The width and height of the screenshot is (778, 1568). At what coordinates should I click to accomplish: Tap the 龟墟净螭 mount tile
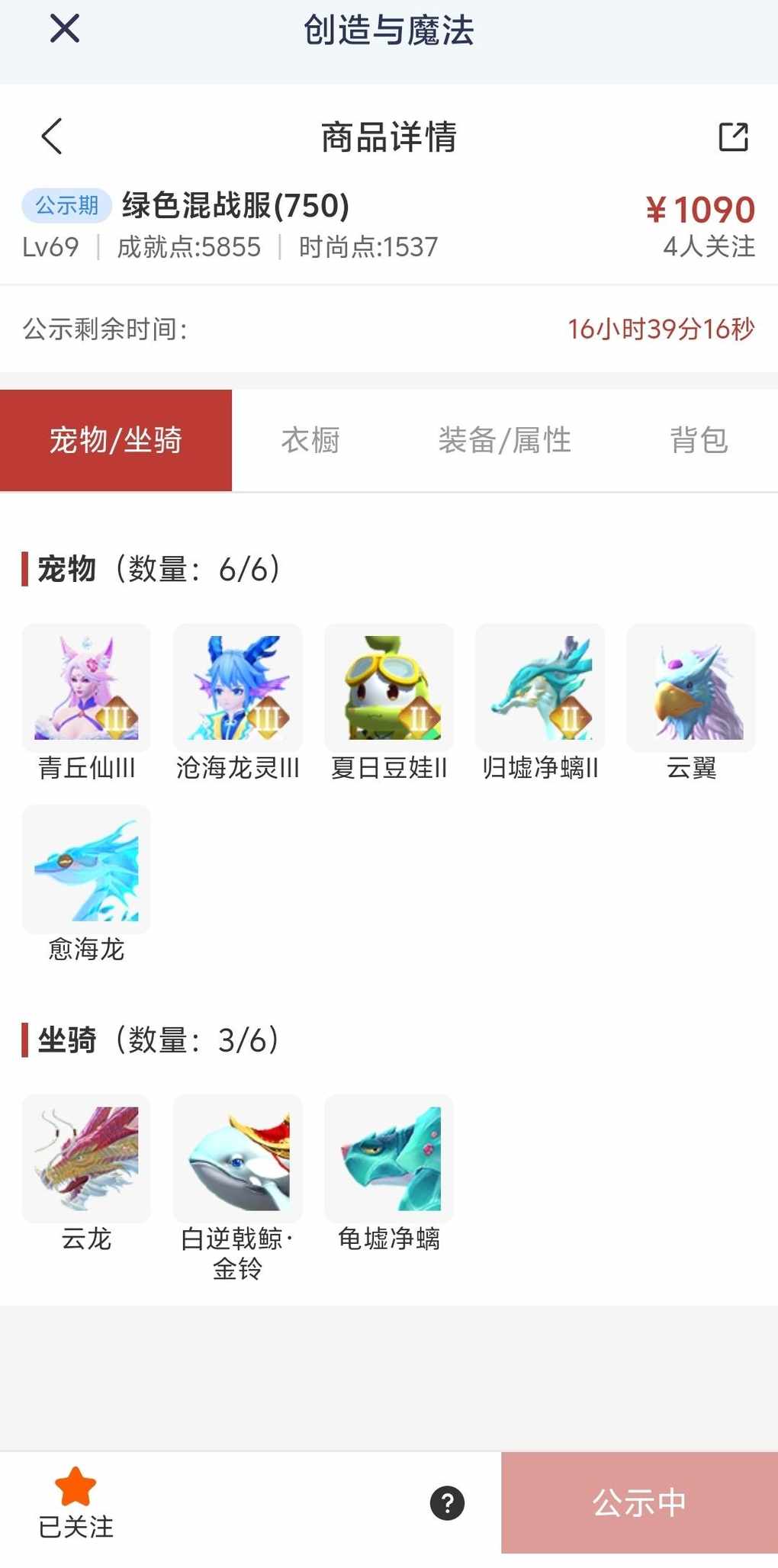click(388, 1158)
